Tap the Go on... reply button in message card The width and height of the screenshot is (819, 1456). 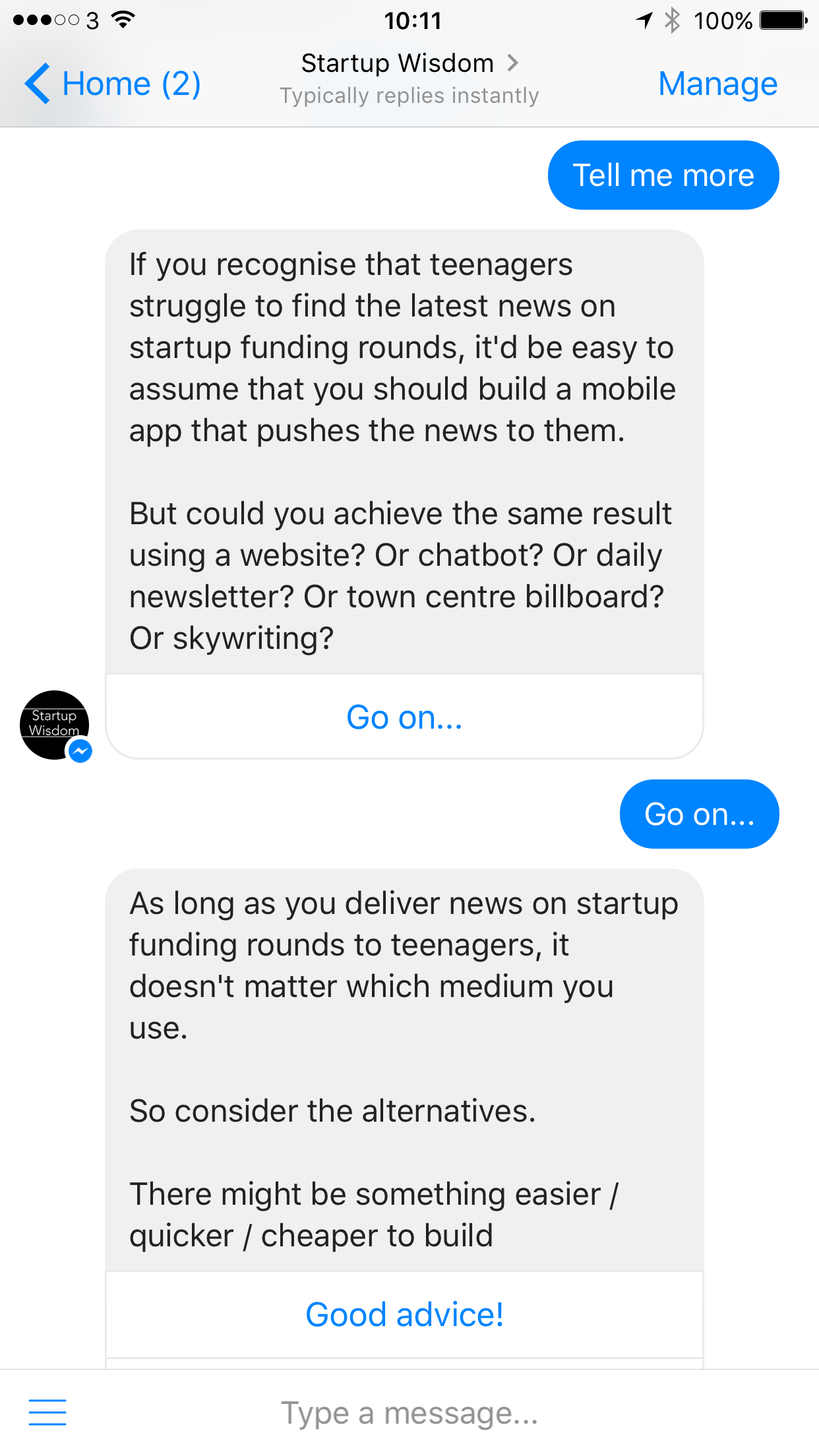pos(404,717)
